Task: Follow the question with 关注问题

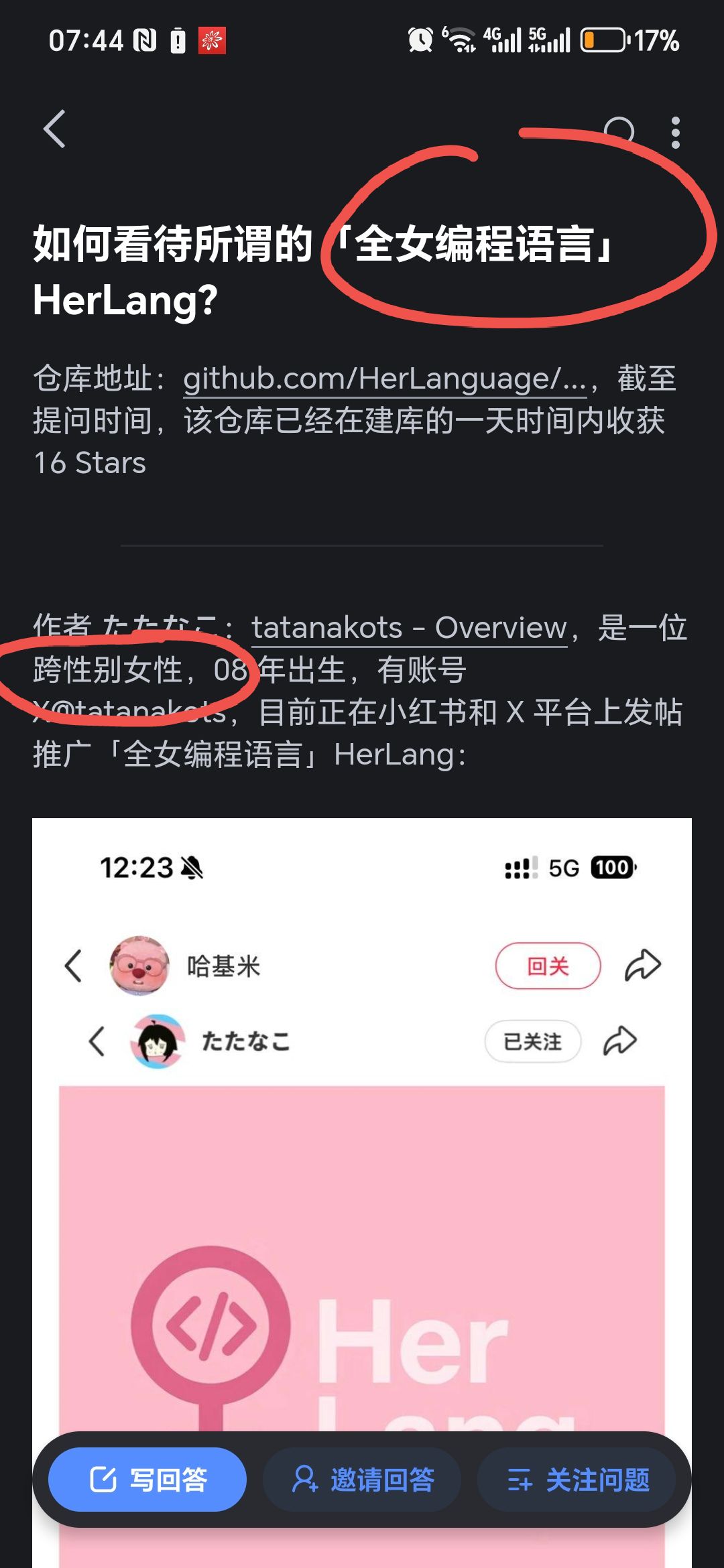Action: [578, 1480]
